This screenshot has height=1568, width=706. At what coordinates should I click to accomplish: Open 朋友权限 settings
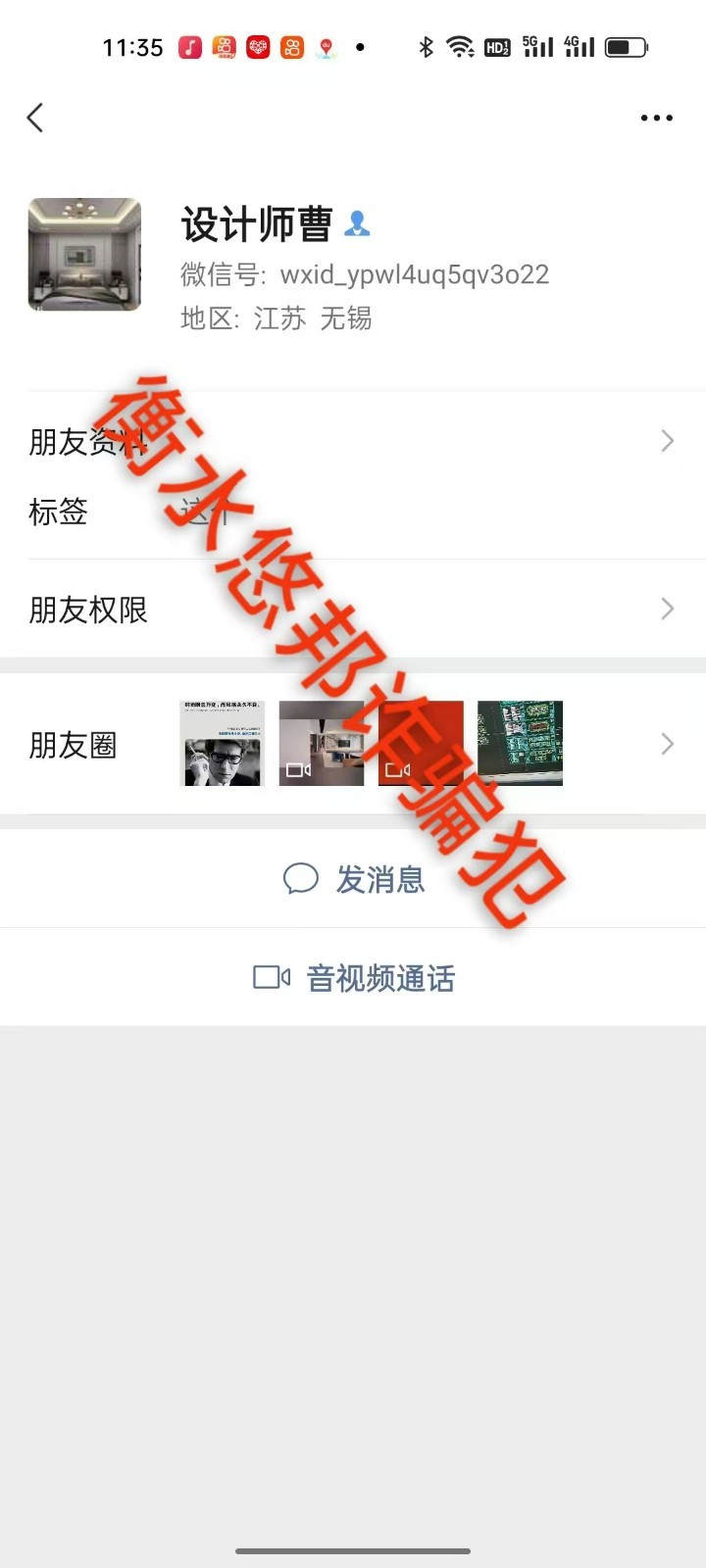point(353,610)
